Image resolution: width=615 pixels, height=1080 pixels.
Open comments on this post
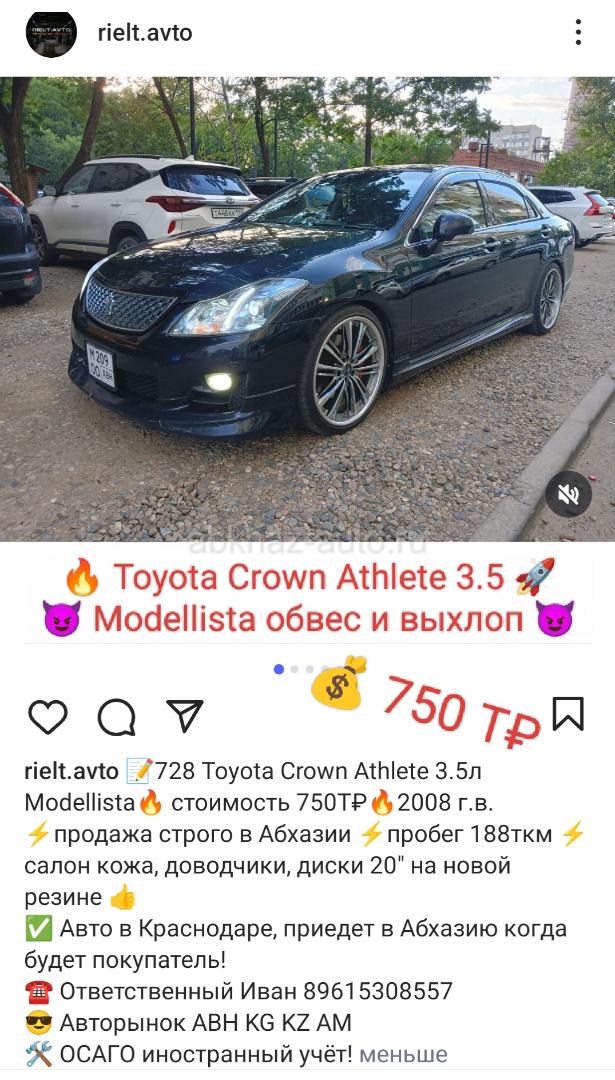pyautogui.click(x=116, y=718)
